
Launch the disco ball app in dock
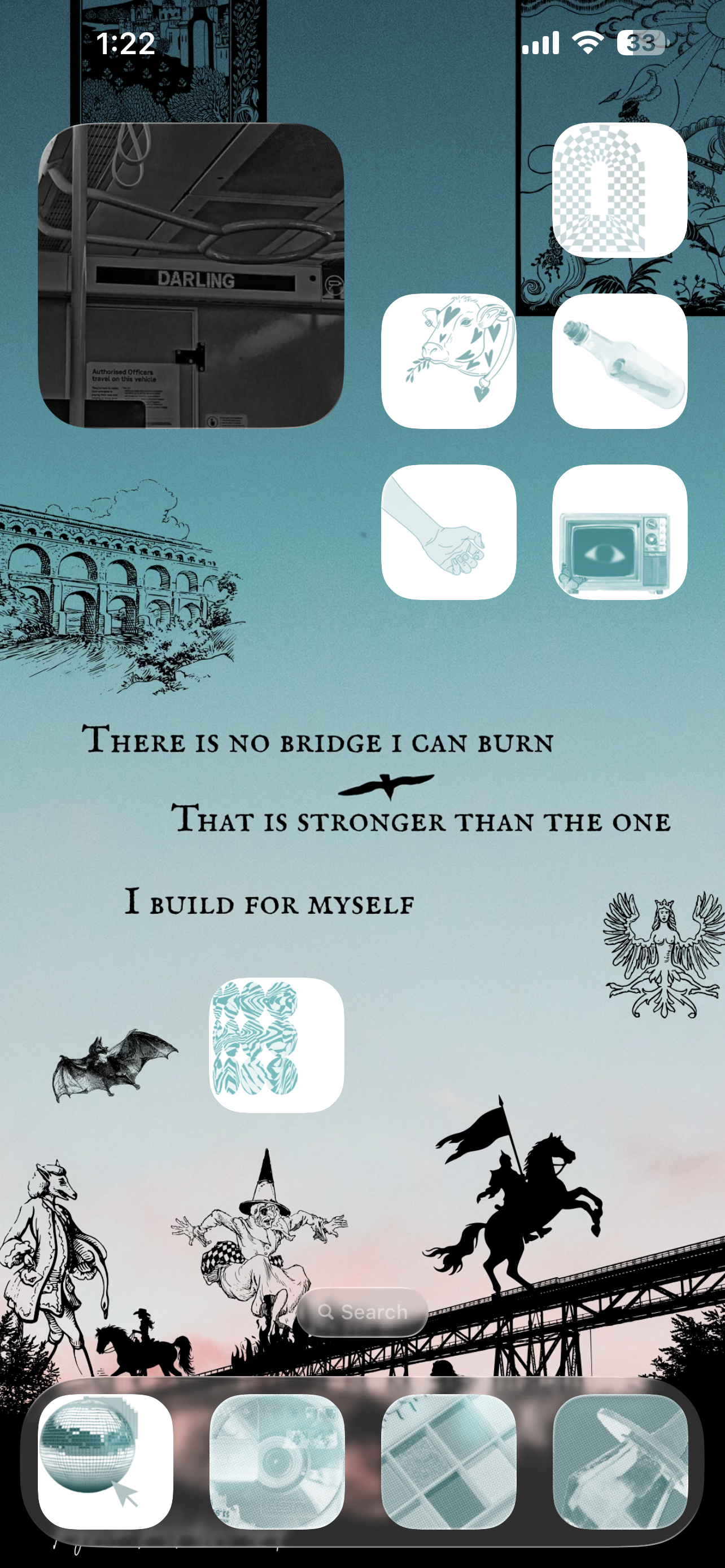pyautogui.click(x=106, y=1461)
